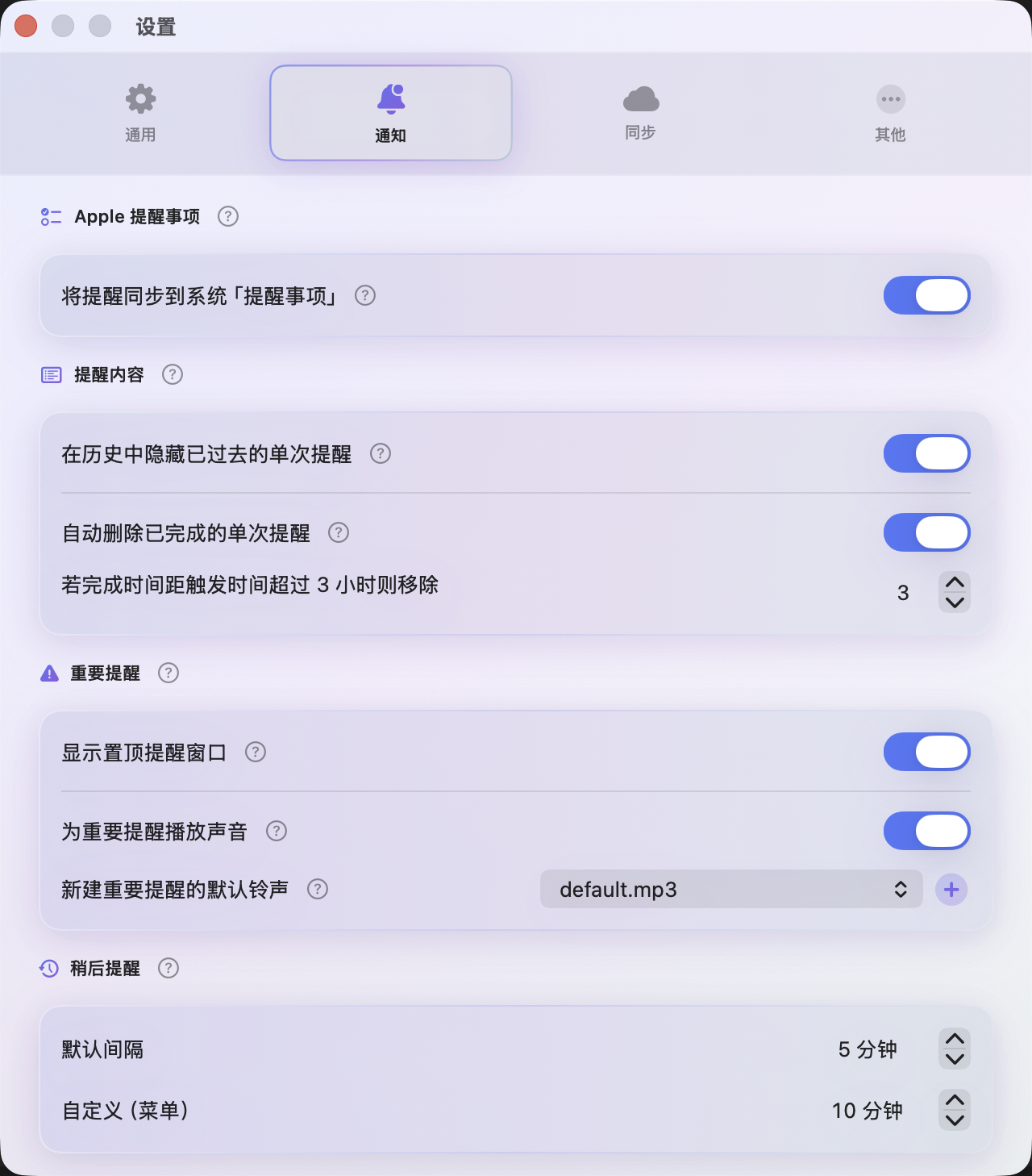Show help for 重要提醒 section
1032x1176 pixels.
169,673
